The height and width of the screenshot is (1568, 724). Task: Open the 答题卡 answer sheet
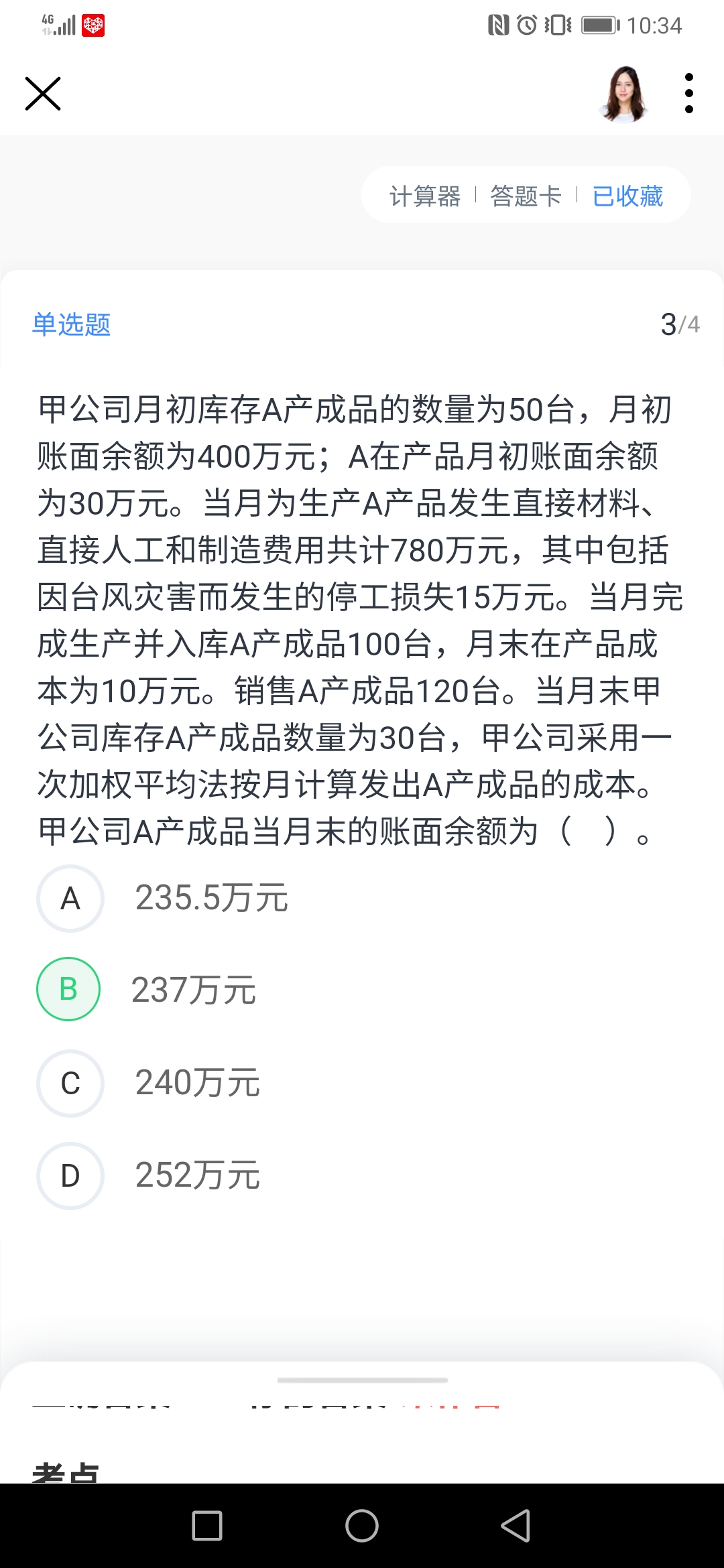[526, 196]
